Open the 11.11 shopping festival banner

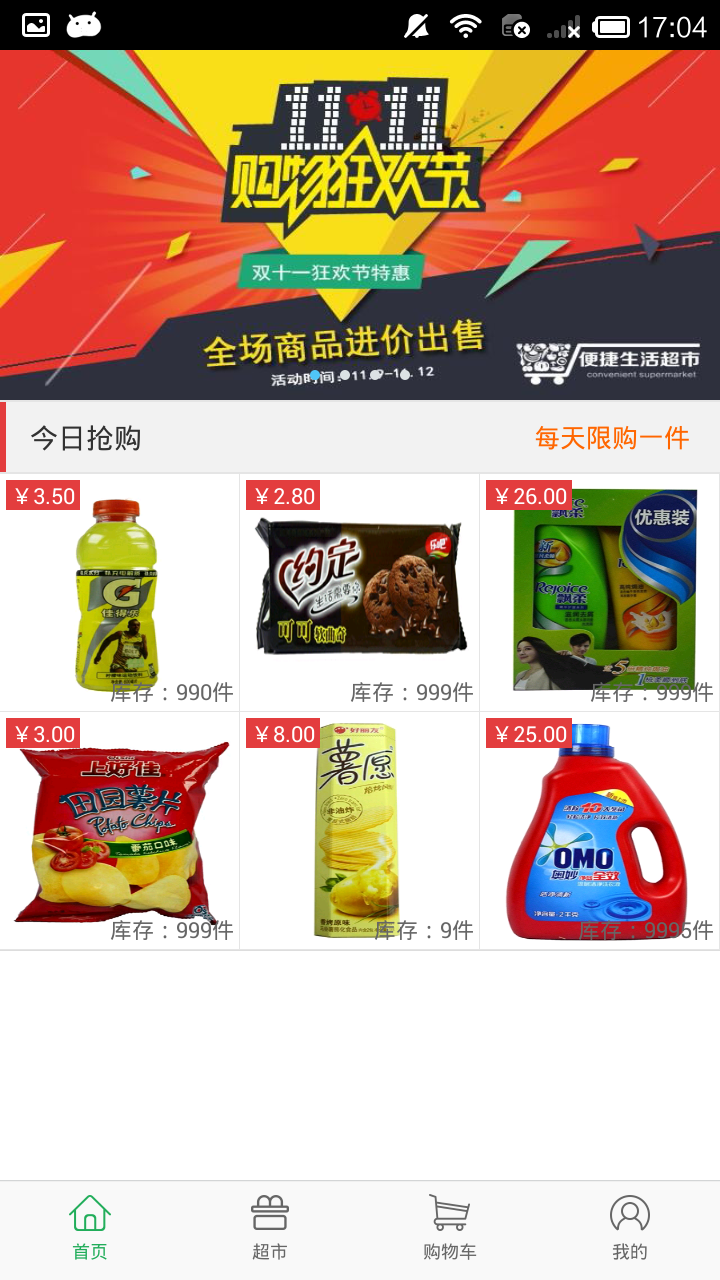point(360,225)
